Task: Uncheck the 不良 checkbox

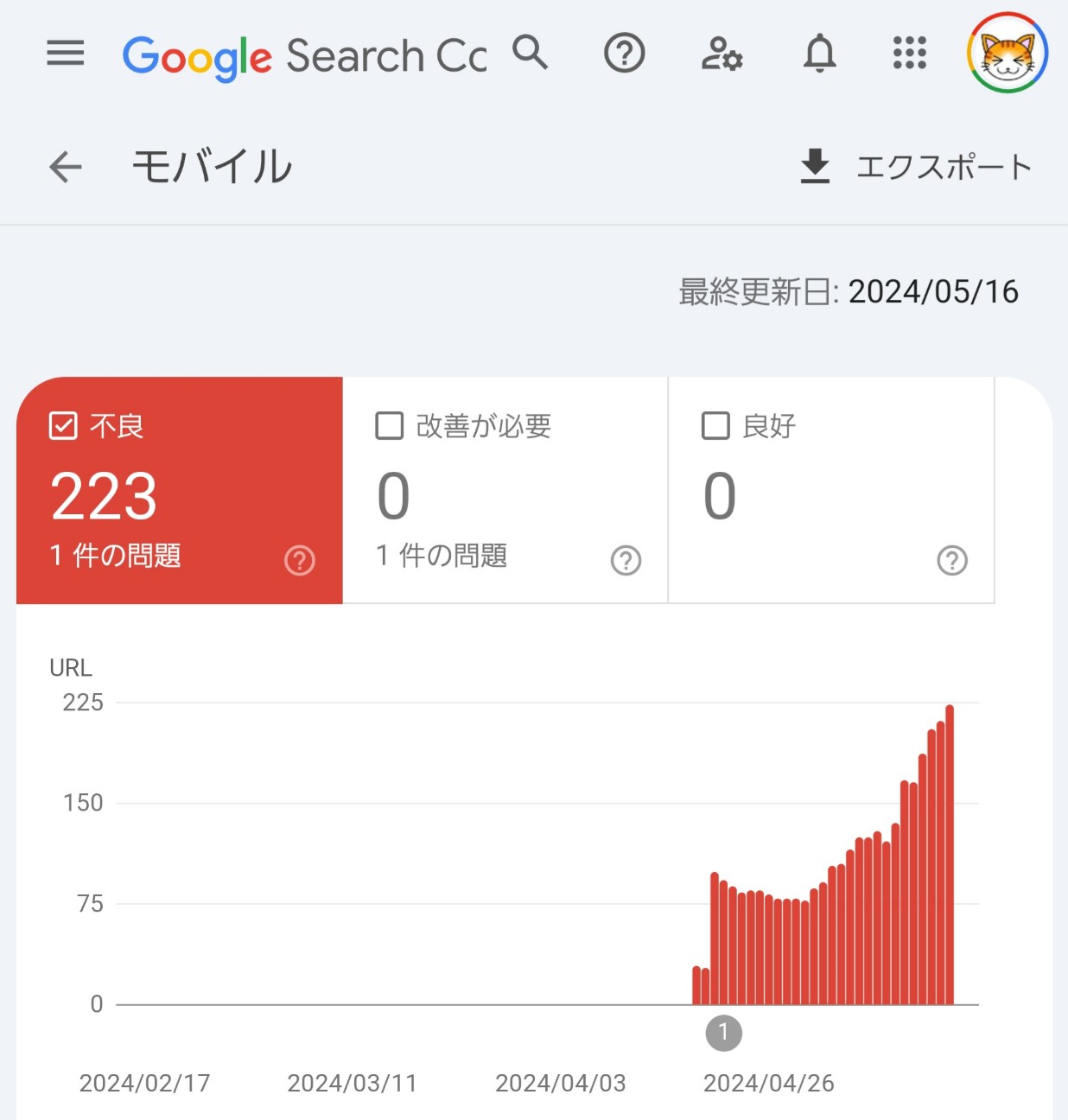Action: [x=63, y=425]
